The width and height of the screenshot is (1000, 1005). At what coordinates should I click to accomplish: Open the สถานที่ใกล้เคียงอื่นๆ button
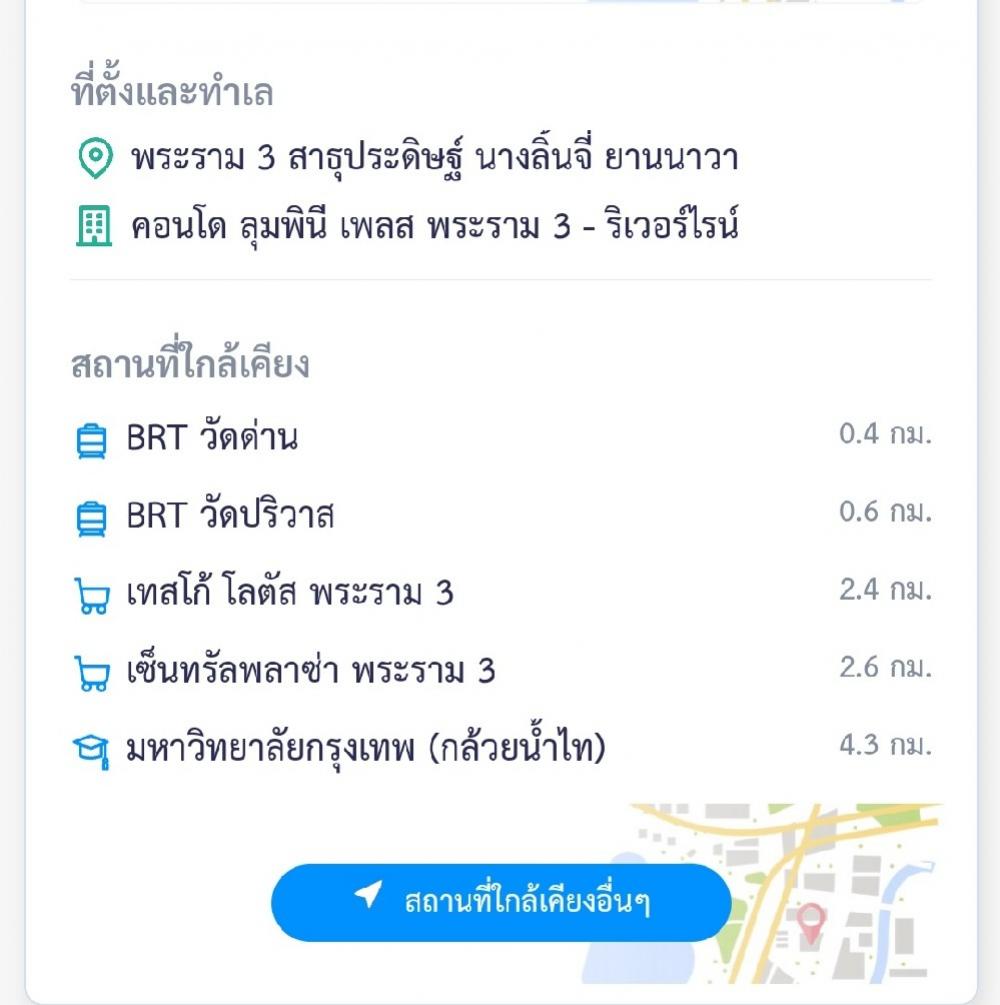501,902
